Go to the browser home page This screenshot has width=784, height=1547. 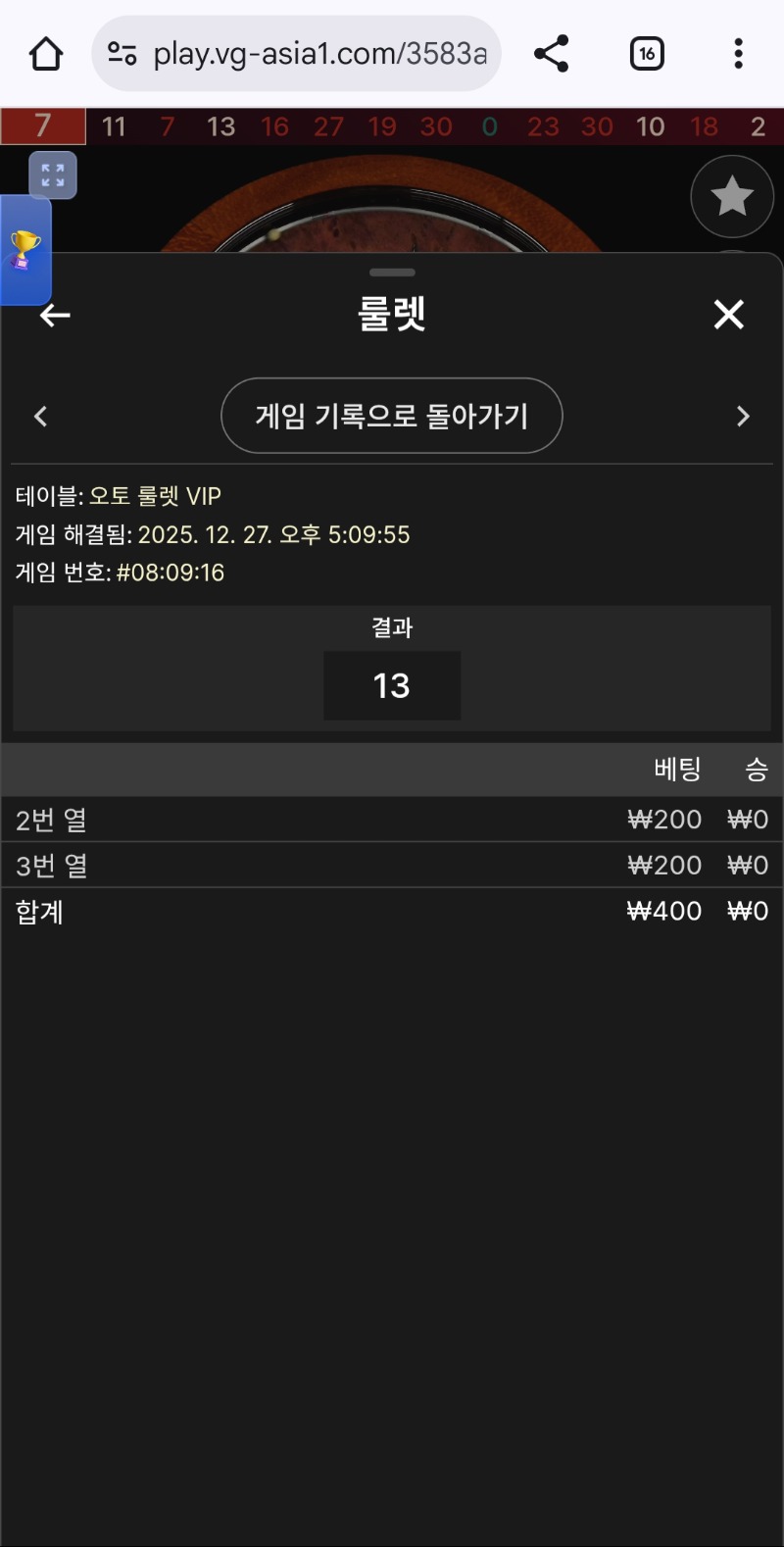[46, 54]
